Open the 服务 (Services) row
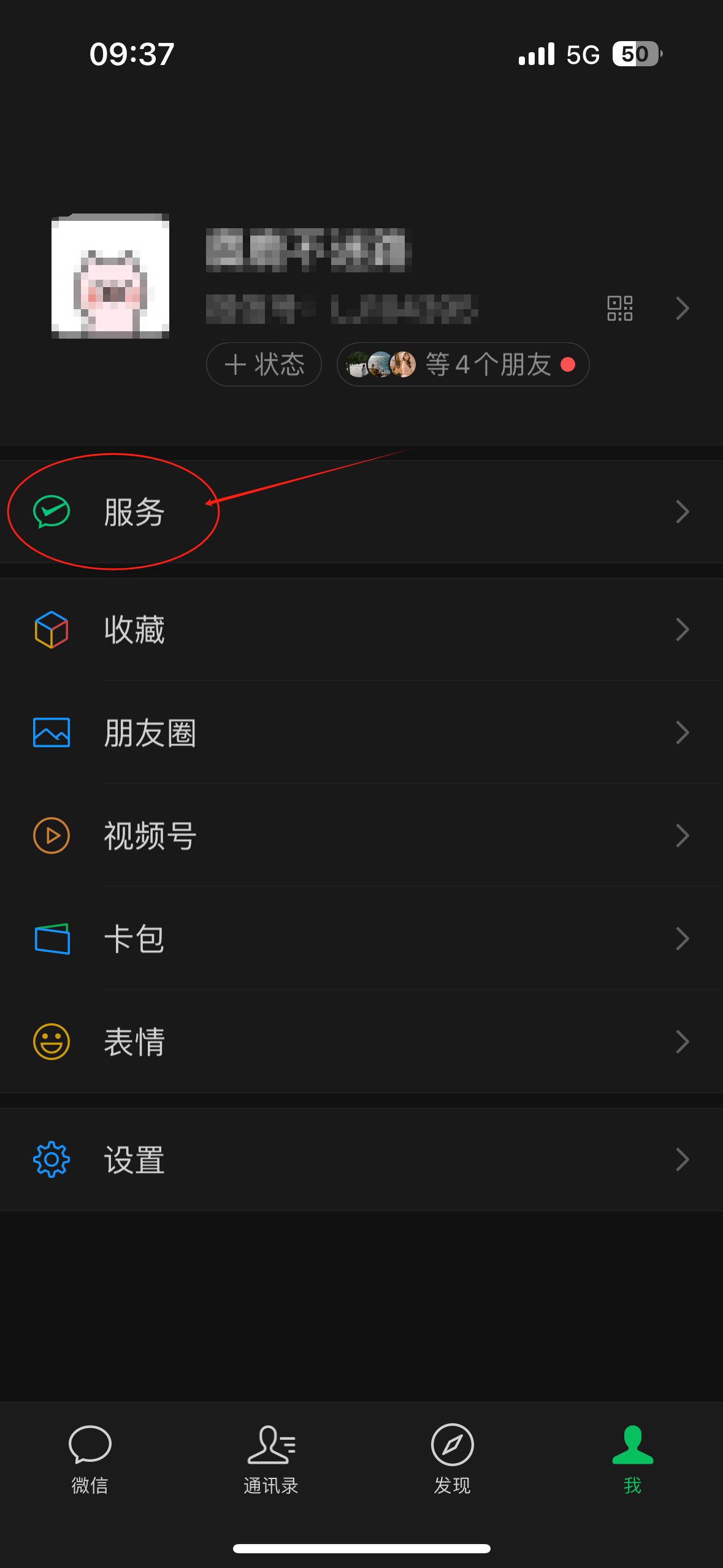The image size is (723, 1568). [361, 512]
